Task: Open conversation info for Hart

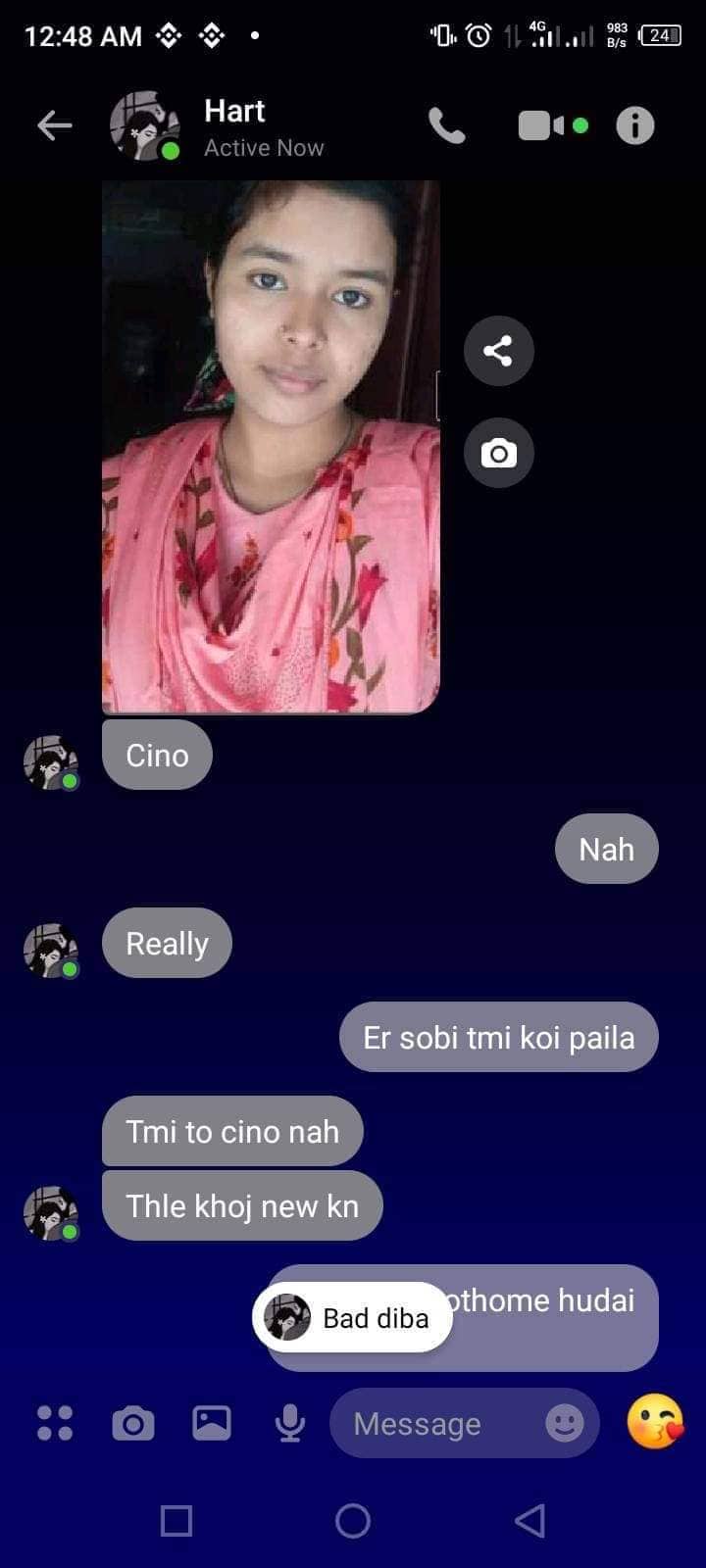Action: click(634, 125)
